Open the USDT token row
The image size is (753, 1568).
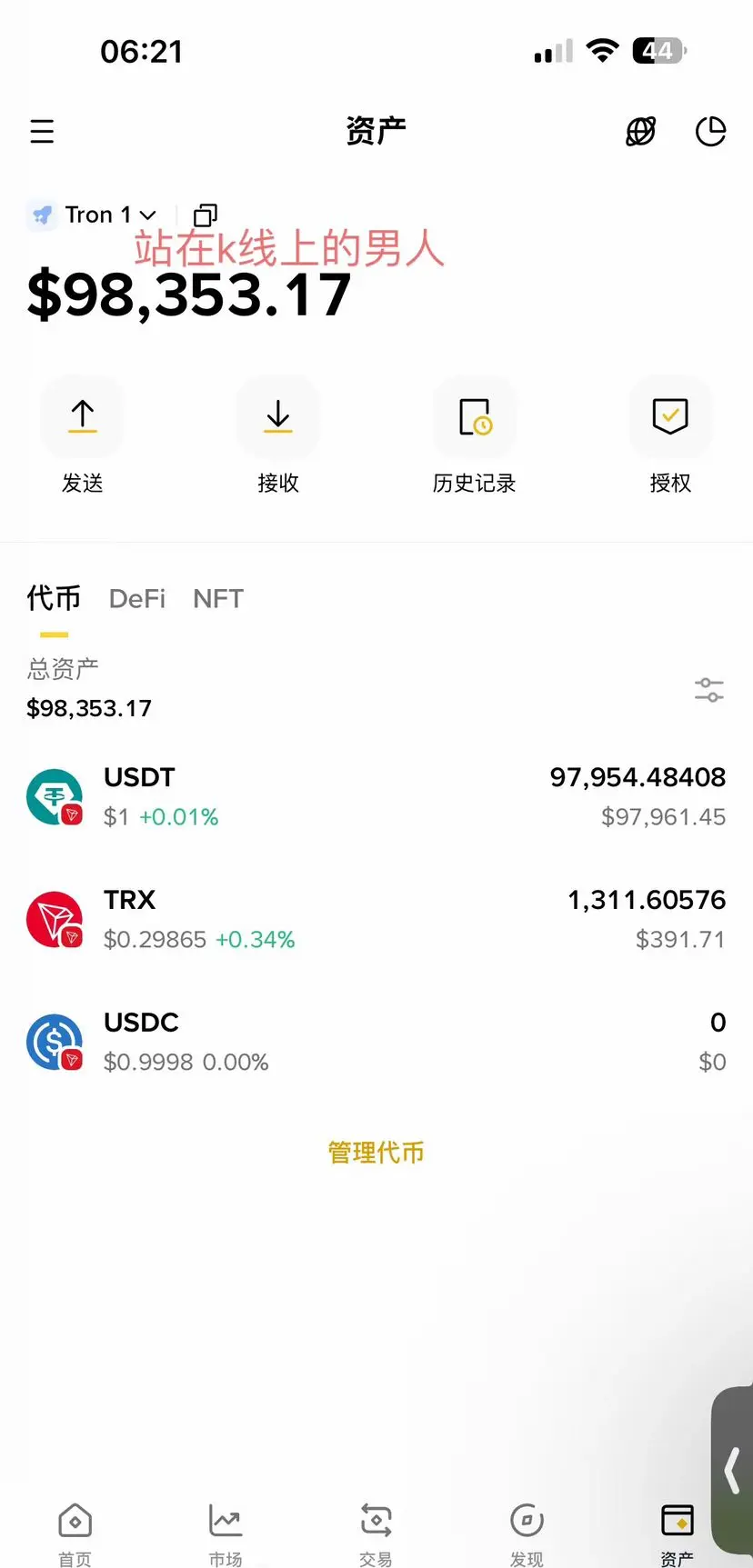tap(376, 797)
